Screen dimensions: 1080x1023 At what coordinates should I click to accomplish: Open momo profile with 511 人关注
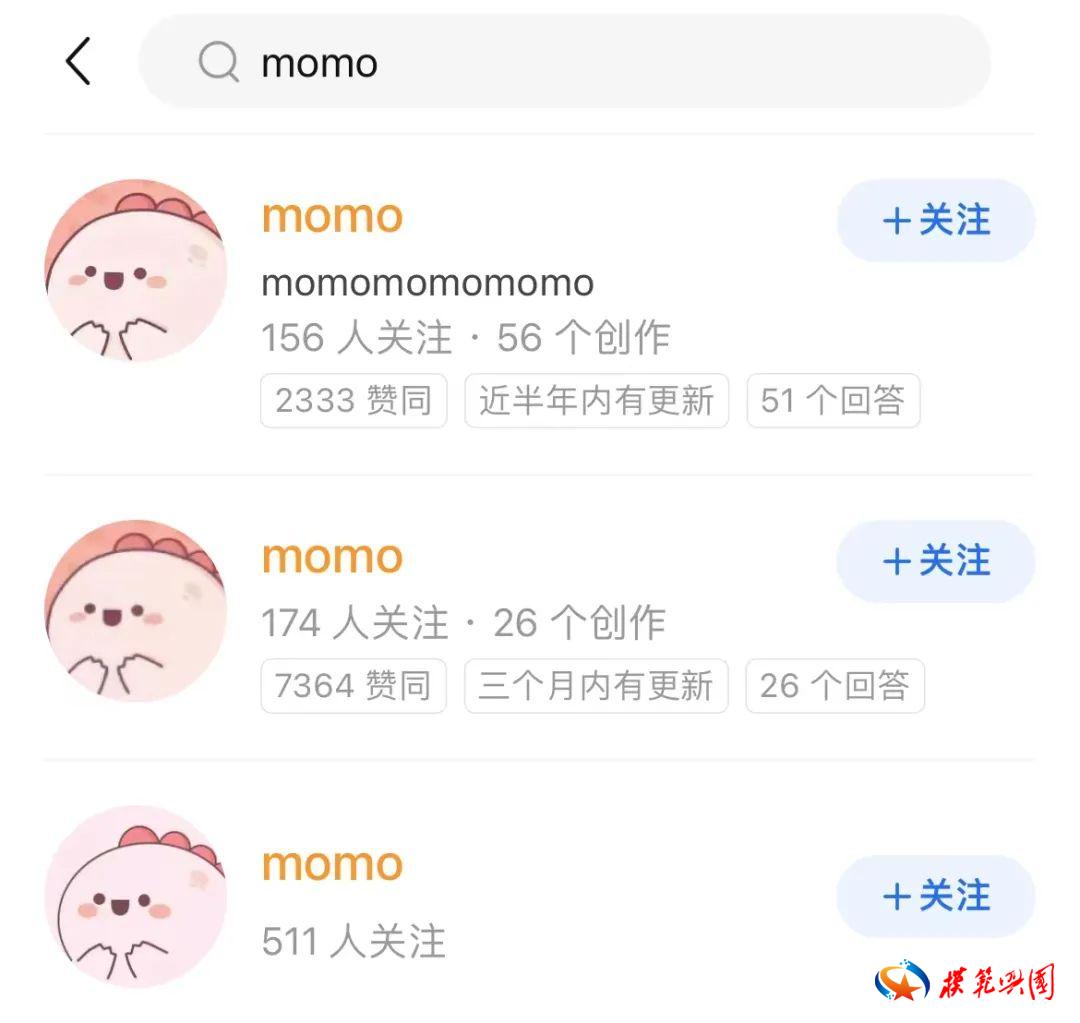coord(332,864)
